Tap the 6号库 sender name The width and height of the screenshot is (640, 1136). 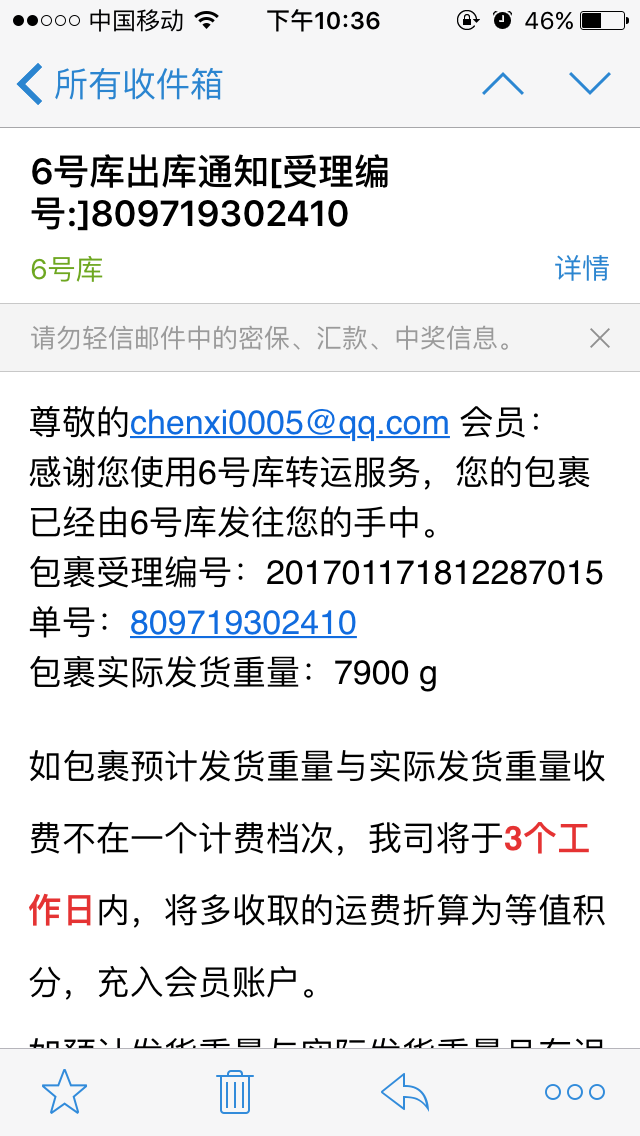(x=67, y=270)
